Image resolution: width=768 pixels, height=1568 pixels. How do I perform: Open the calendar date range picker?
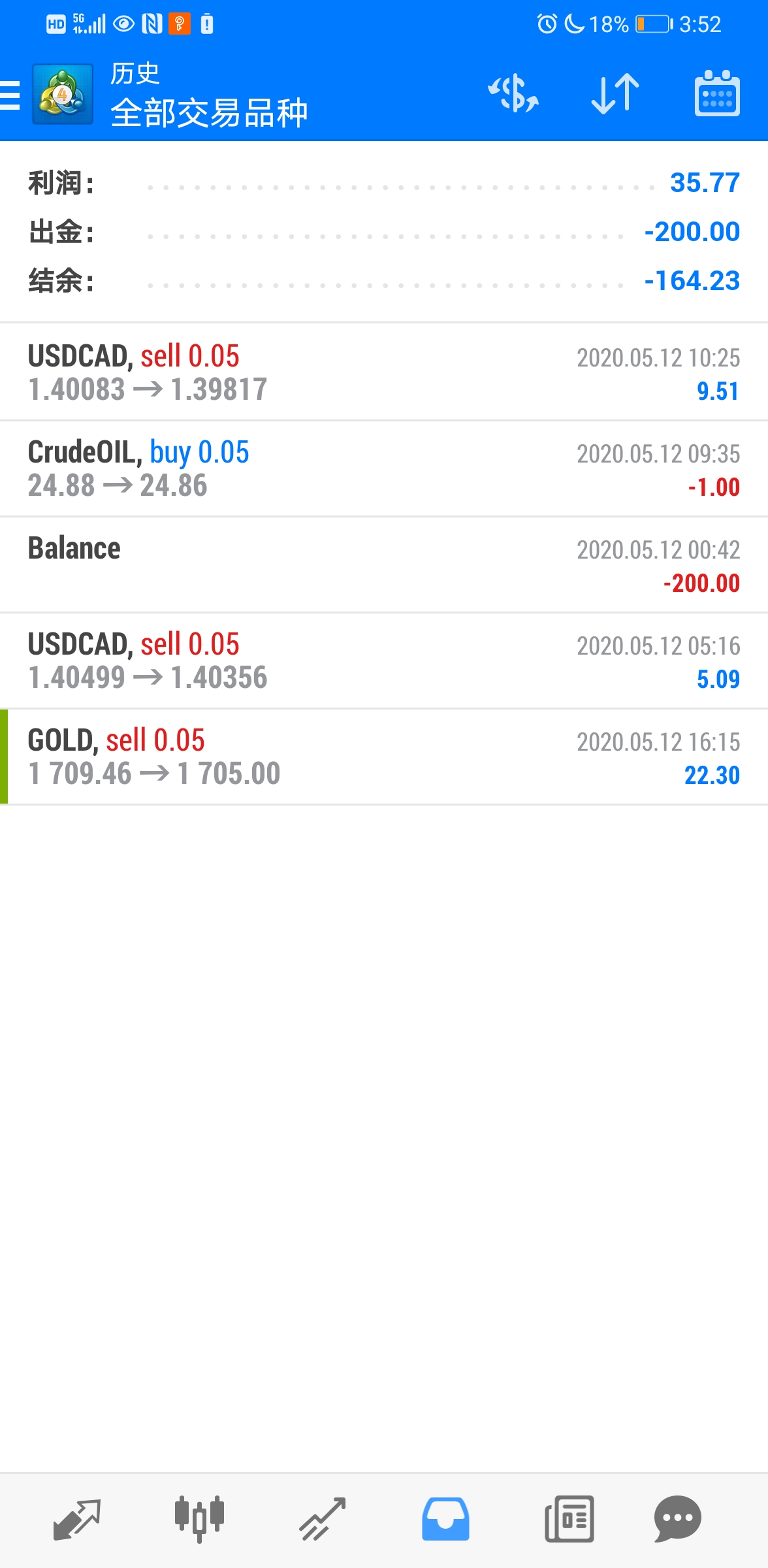(x=717, y=93)
